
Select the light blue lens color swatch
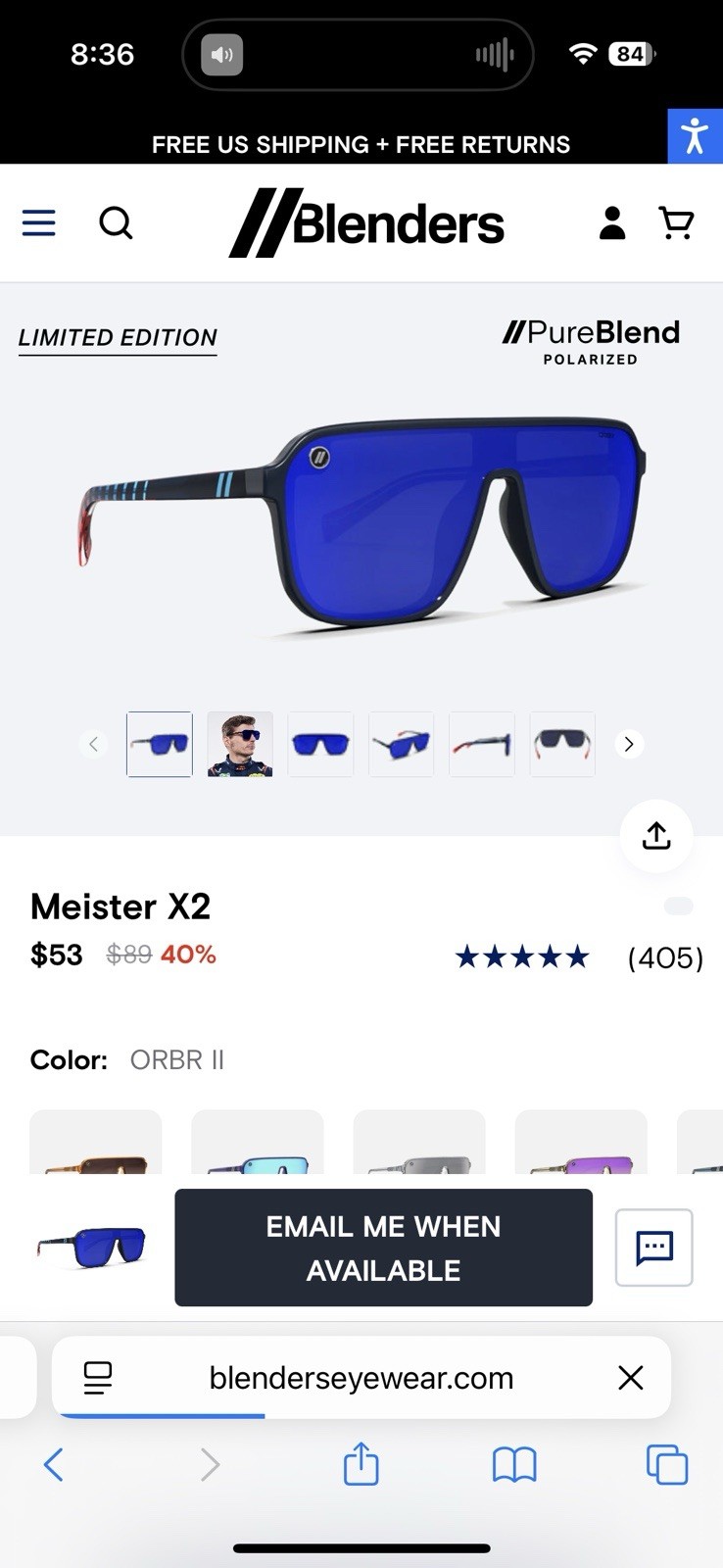[258, 1145]
